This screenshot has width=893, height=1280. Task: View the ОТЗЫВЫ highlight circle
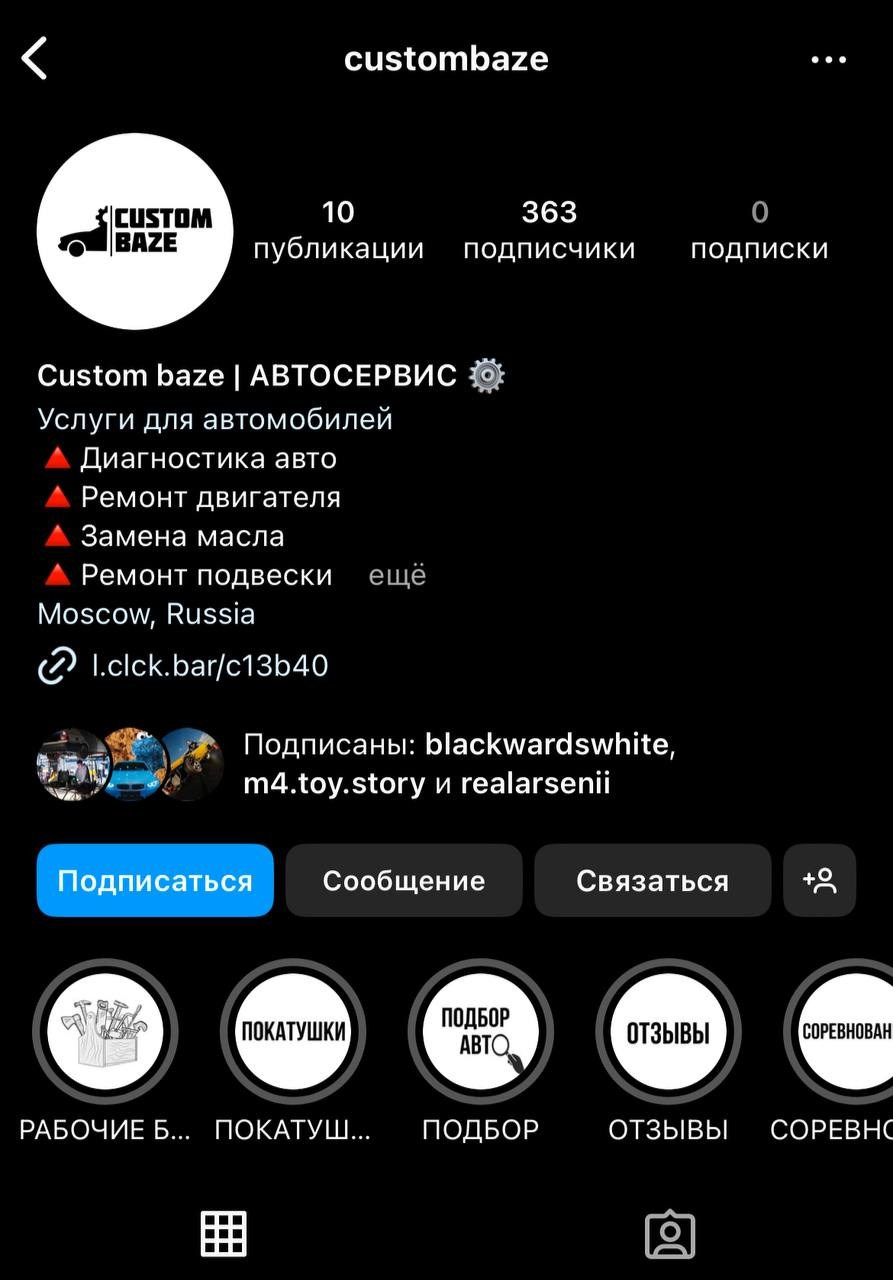click(x=669, y=1031)
